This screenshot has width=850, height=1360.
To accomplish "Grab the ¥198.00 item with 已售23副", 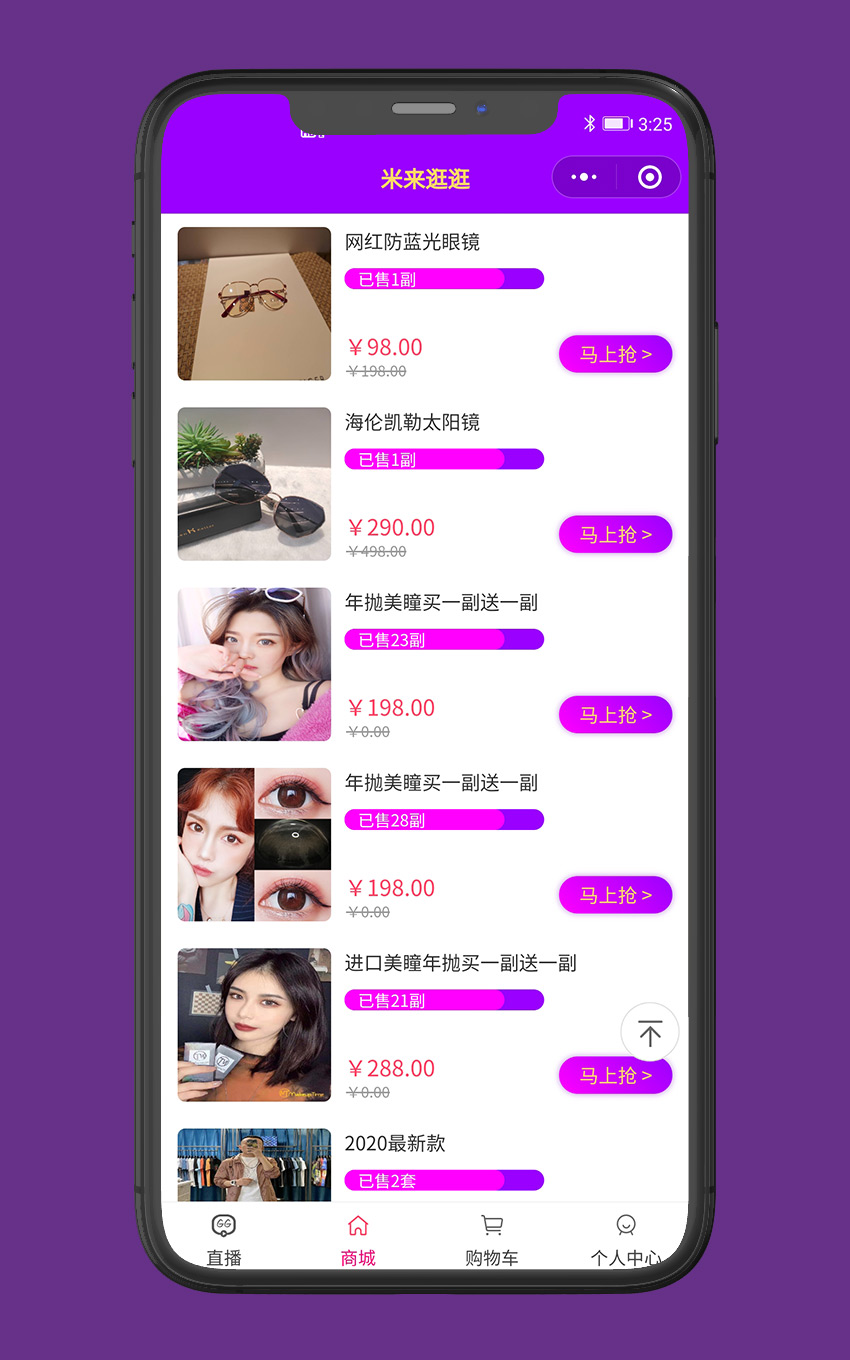I will 615,714.
